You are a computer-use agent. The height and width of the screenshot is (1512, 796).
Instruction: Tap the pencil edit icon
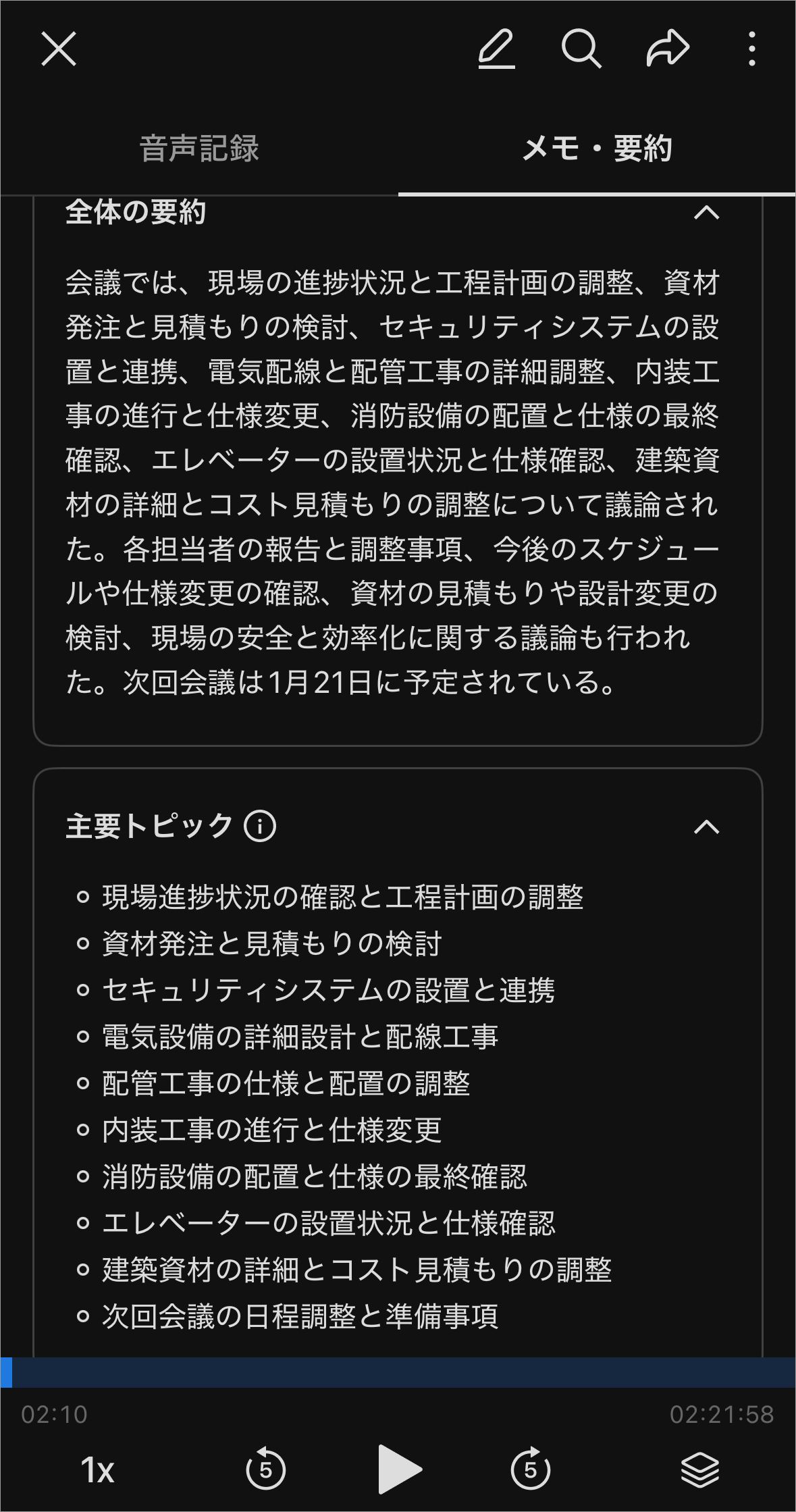point(496,49)
